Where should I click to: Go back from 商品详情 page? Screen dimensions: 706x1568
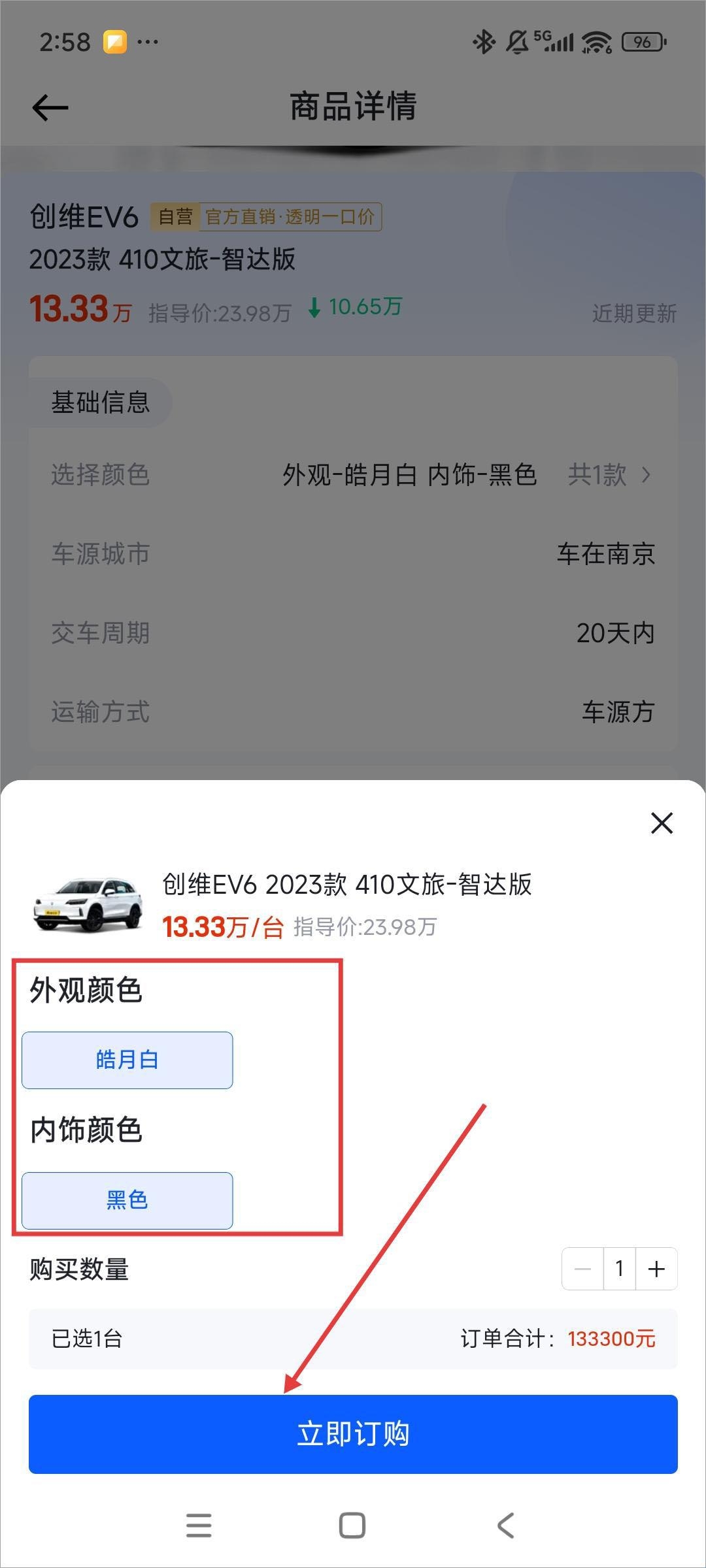tap(50, 108)
